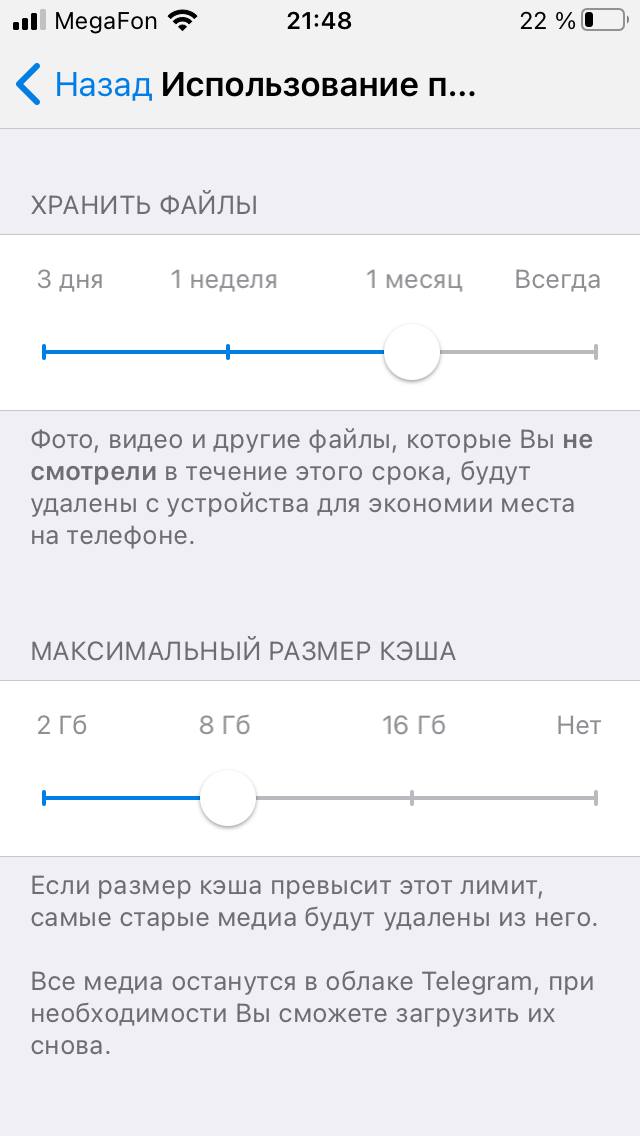Viewport: 640px width, 1136px height.
Task: Go back via the Назад button
Action: pyautogui.click(x=84, y=86)
